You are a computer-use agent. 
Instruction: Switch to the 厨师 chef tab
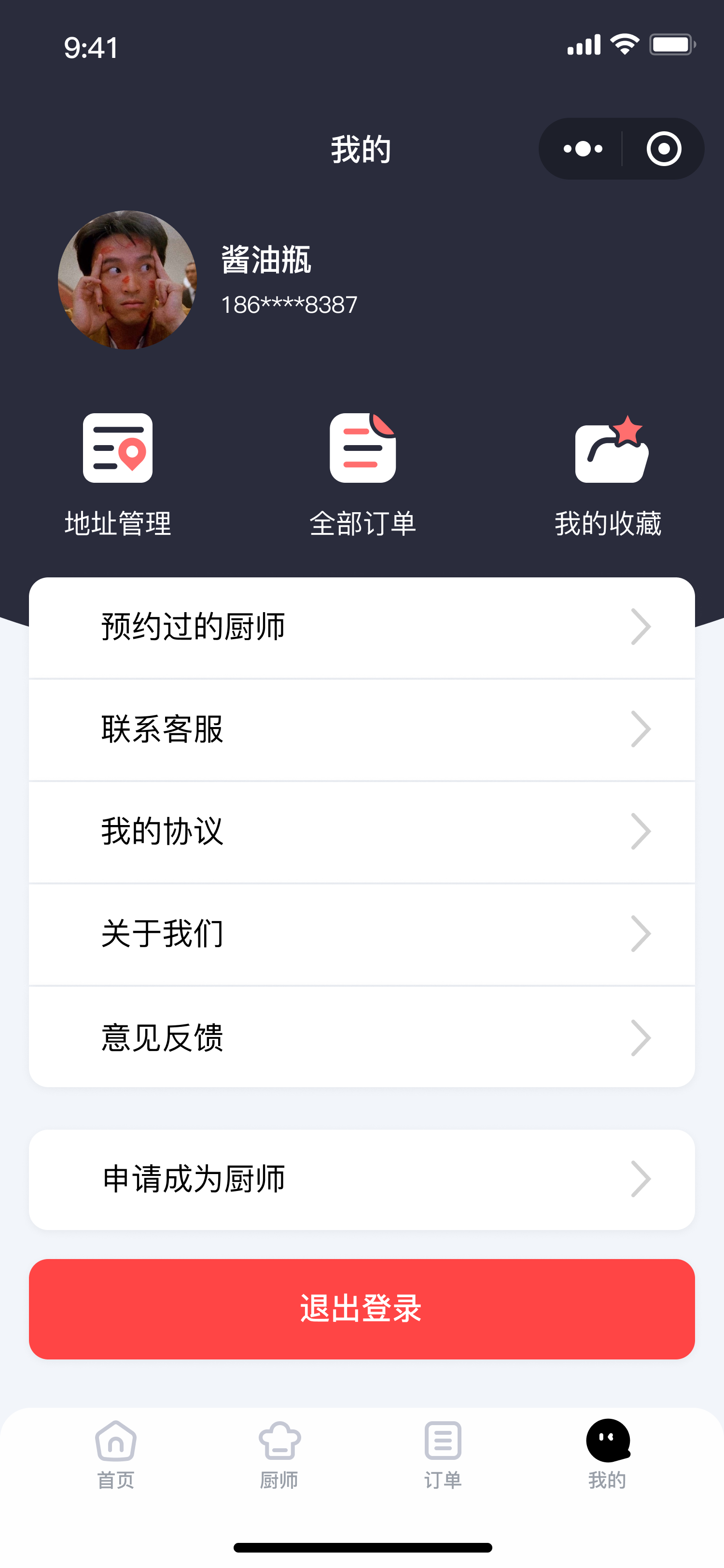(x=279, y=1455)
